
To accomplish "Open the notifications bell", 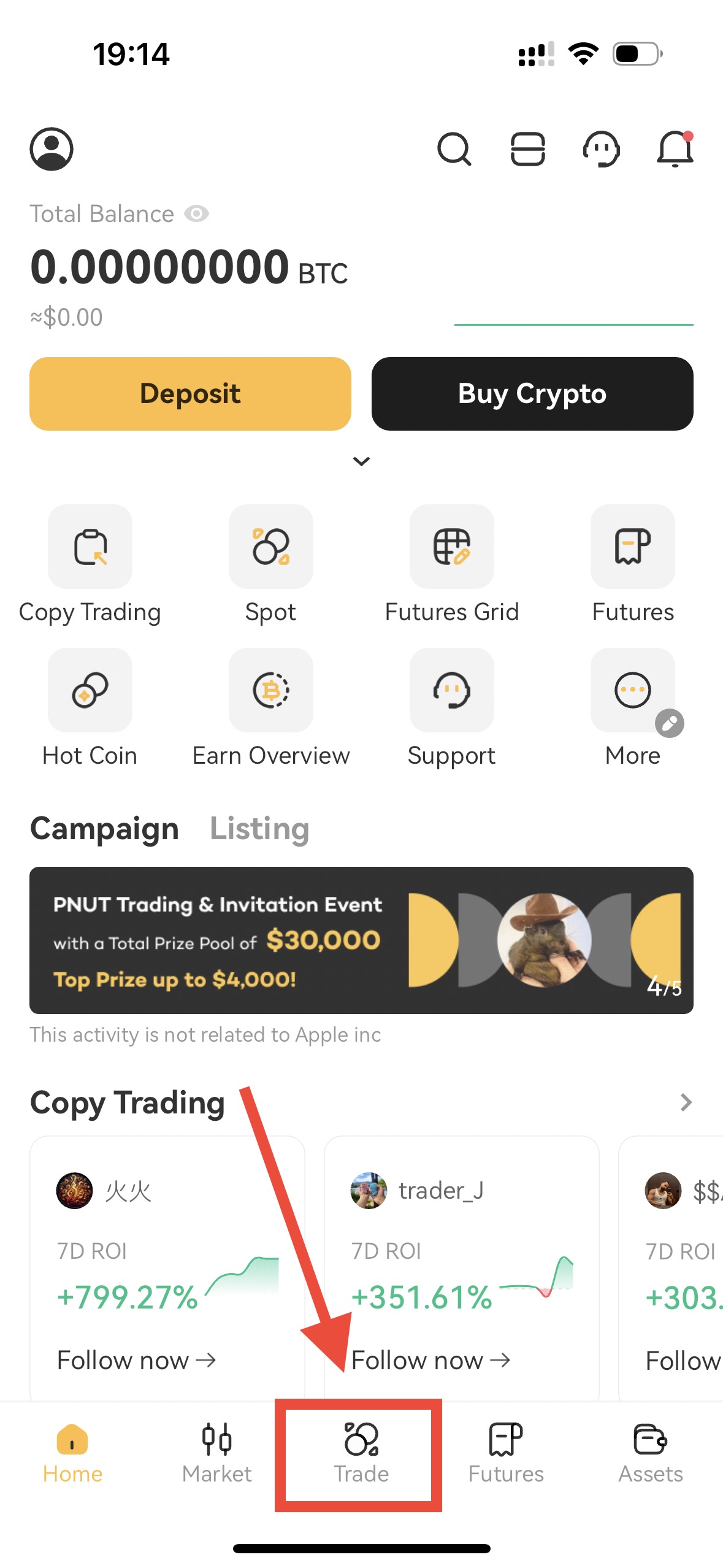I will click(x=675, y=149).
